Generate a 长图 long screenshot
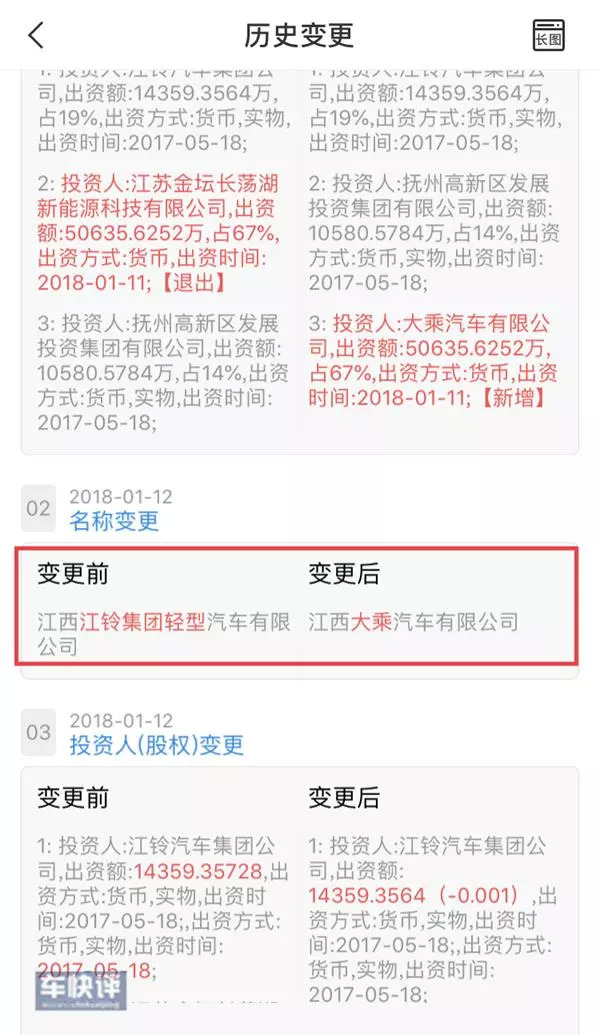 point(549,35)
